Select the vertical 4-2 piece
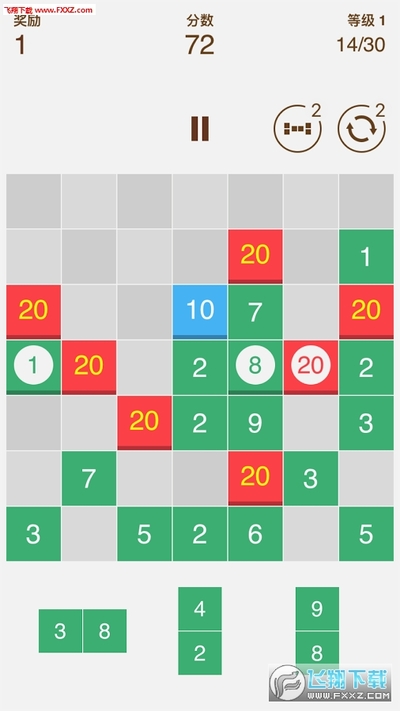The image size is (400, 711). (x=200, y=631)
